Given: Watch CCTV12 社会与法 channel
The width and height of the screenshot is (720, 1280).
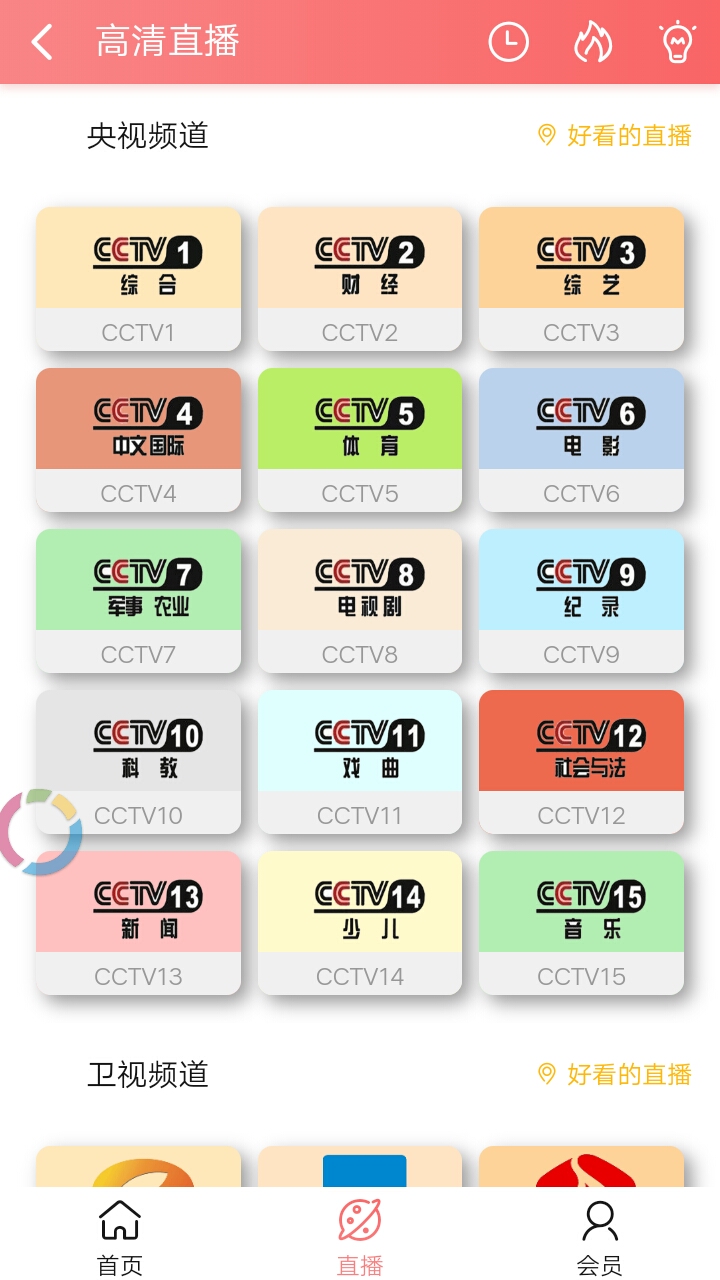Looking at the screenshot, I should tap(581, 761).
